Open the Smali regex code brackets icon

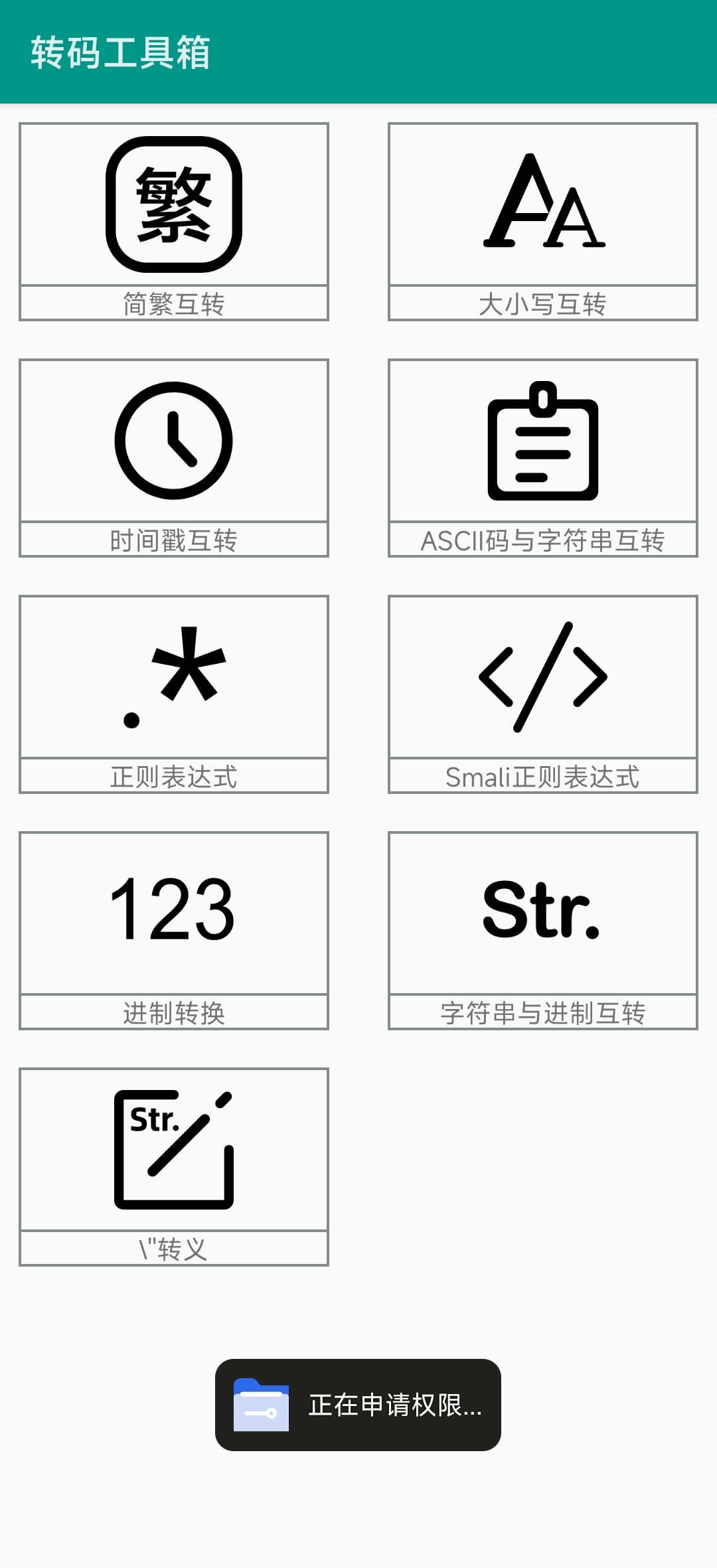[542, 677]
